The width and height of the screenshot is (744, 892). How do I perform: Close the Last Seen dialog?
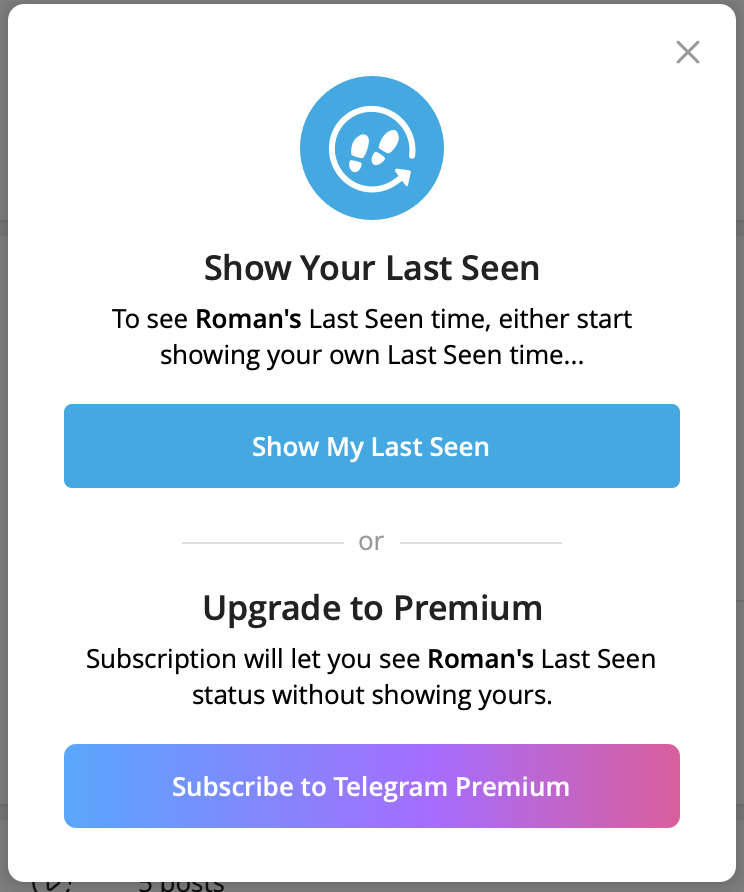pos(688,52)
